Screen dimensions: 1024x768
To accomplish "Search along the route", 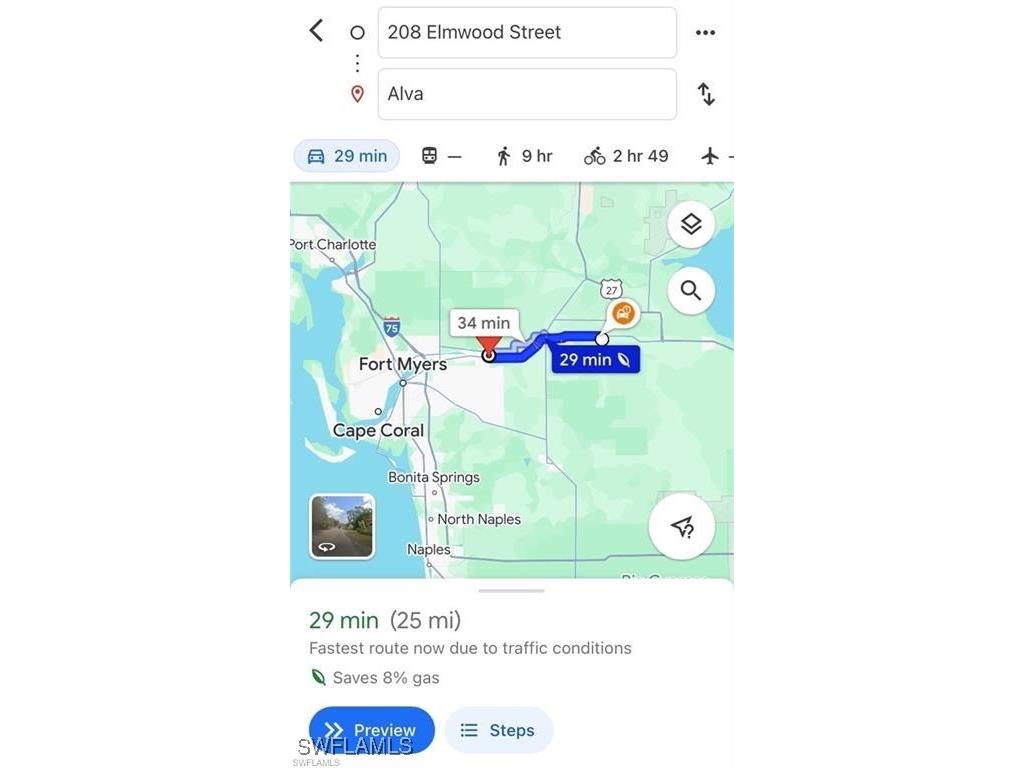I will (691, 291).
